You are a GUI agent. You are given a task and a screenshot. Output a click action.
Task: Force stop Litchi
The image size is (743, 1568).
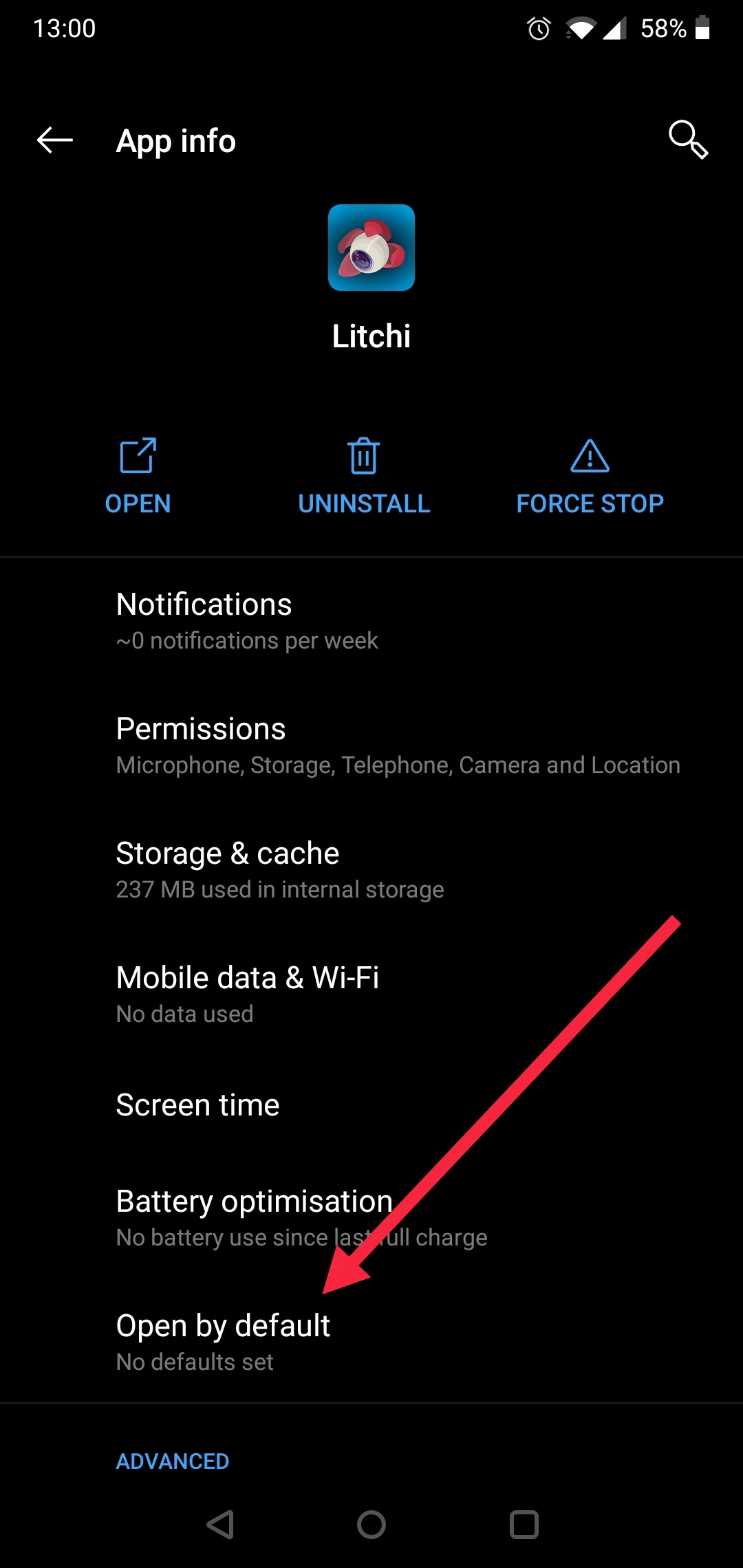pos(590,476)
